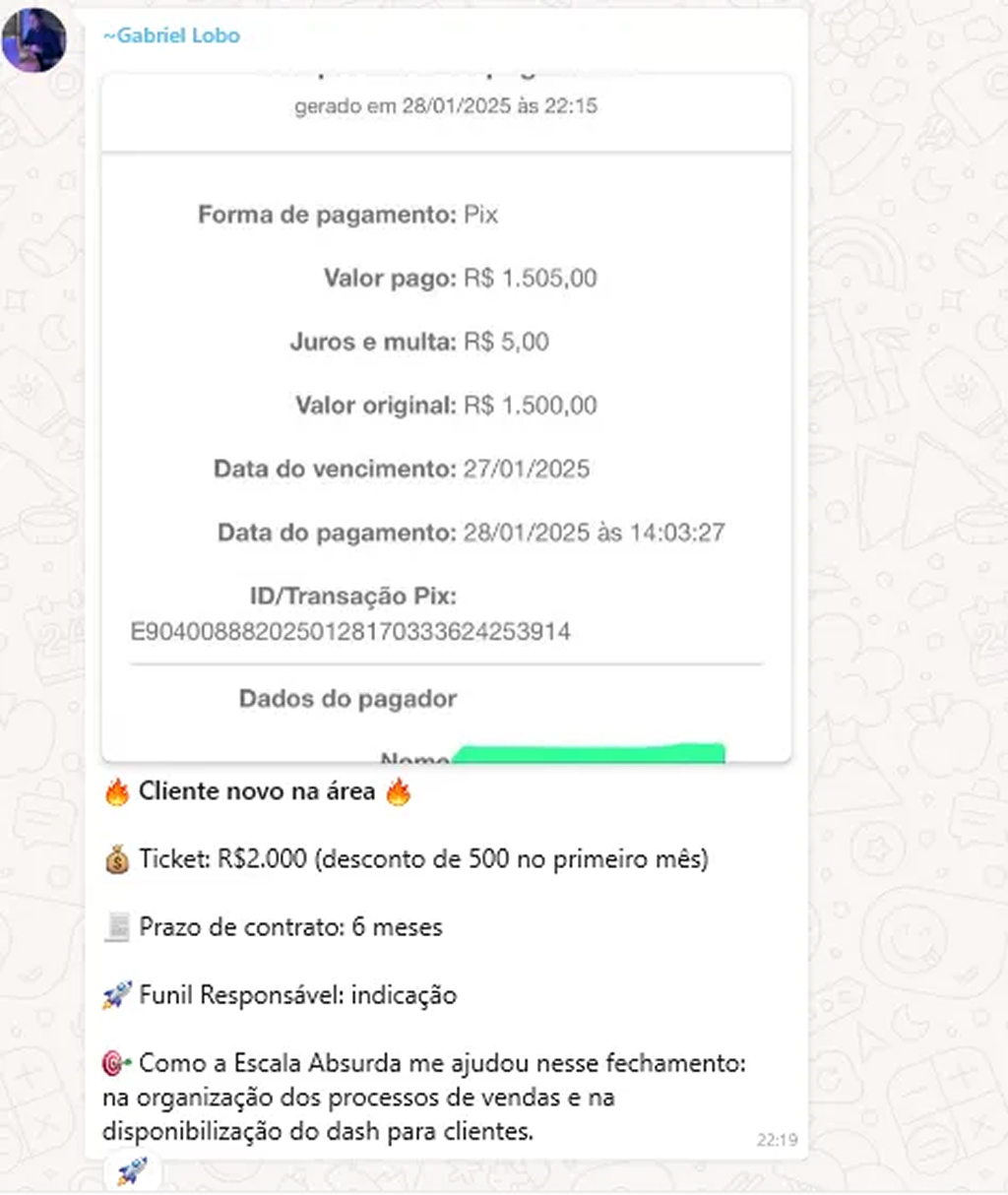Tap the sender name Gabriel Lobo

[171, 35]
